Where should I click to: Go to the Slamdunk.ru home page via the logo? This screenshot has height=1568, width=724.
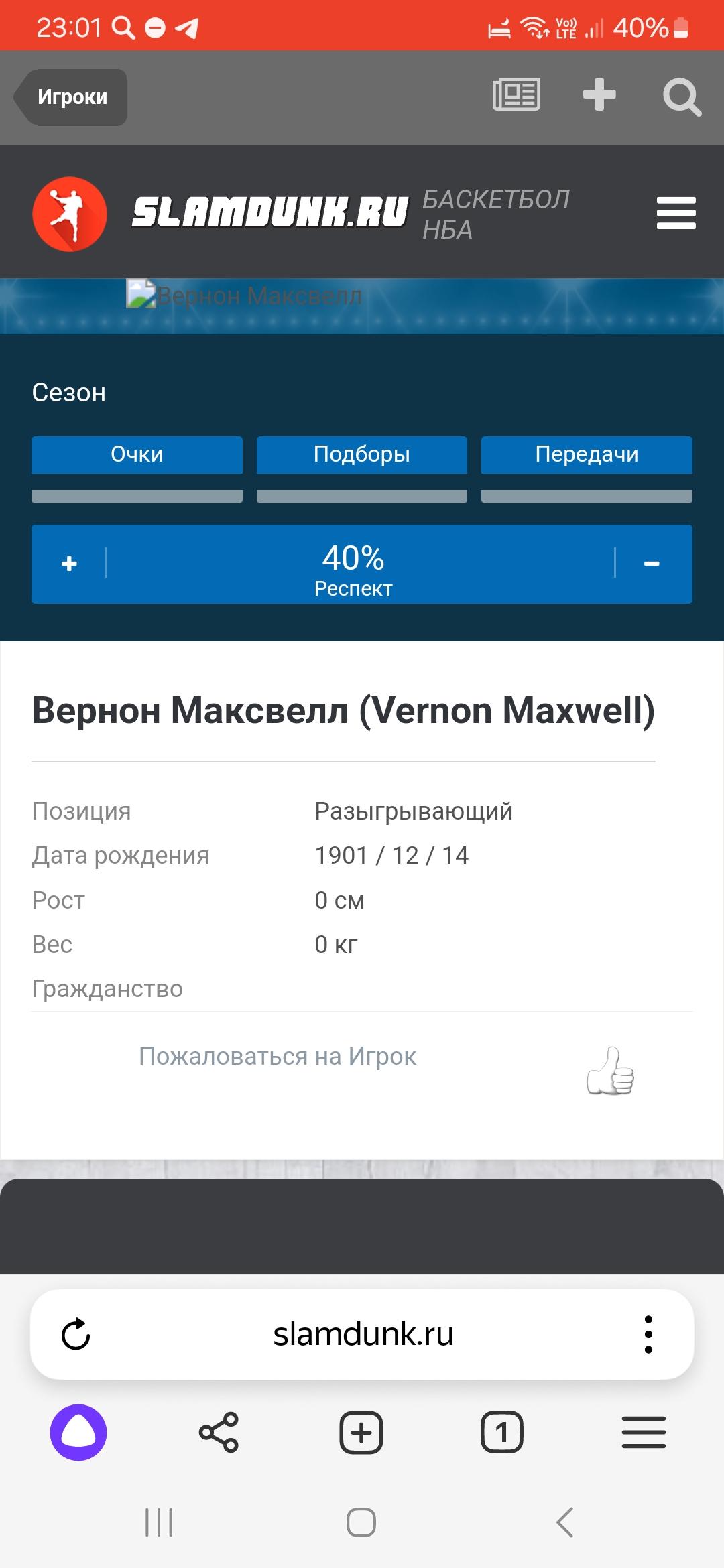(x=220, y=212)
